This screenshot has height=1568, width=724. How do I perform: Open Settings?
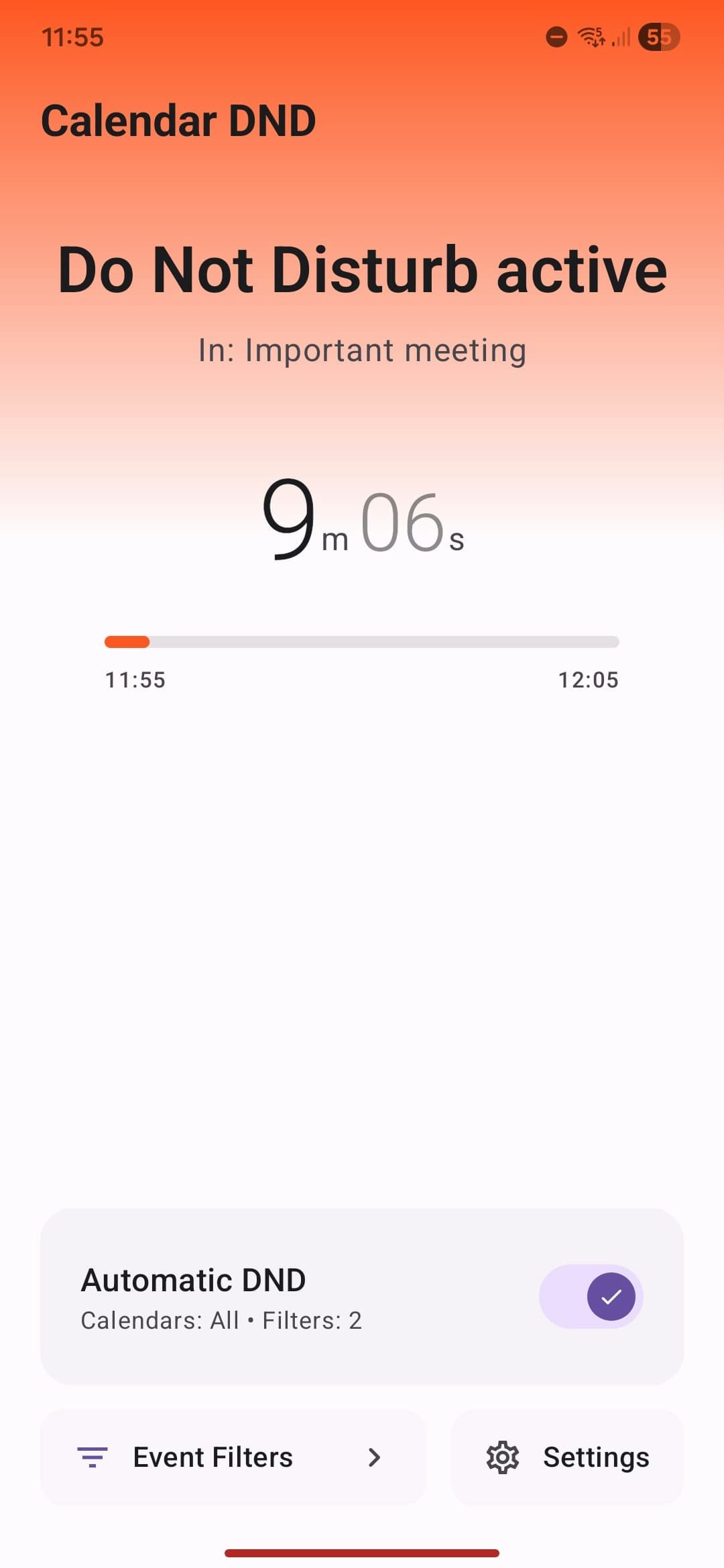pyautogui.click(x=567, y=1457)
